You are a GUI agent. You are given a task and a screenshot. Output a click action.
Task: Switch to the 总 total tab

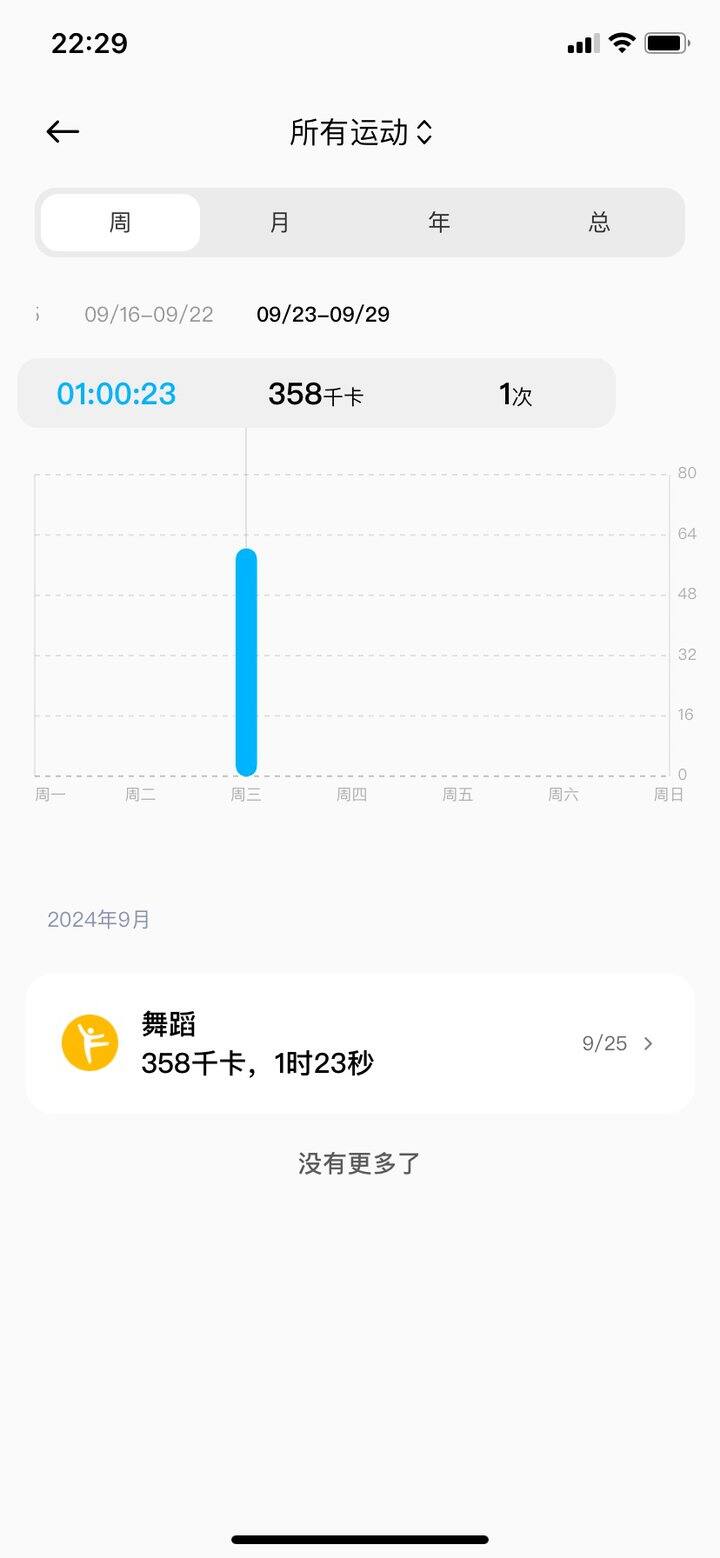[x=600, y=222]
